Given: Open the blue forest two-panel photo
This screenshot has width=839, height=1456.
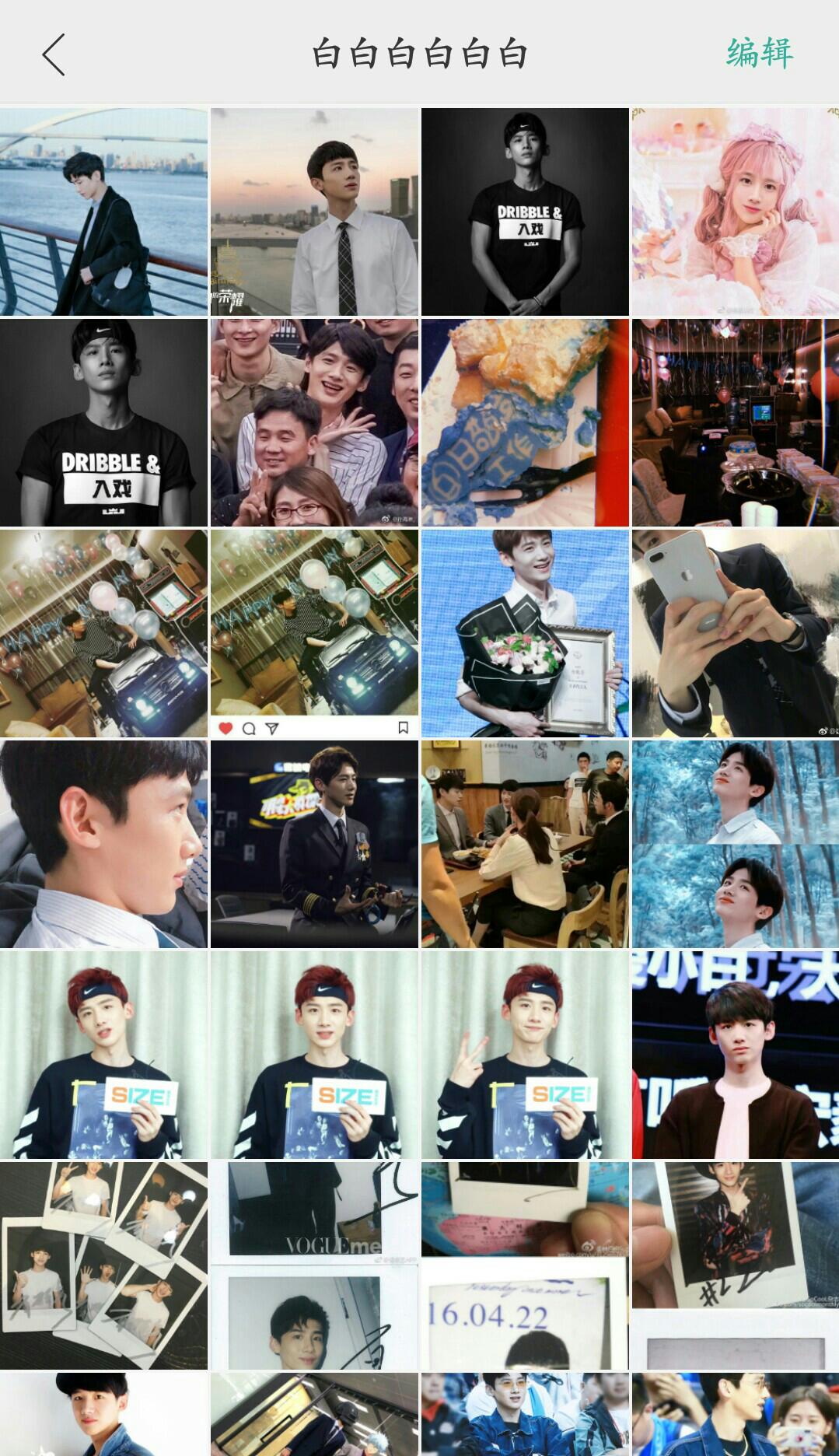Looking at the screenshot, I should [735, 844].
